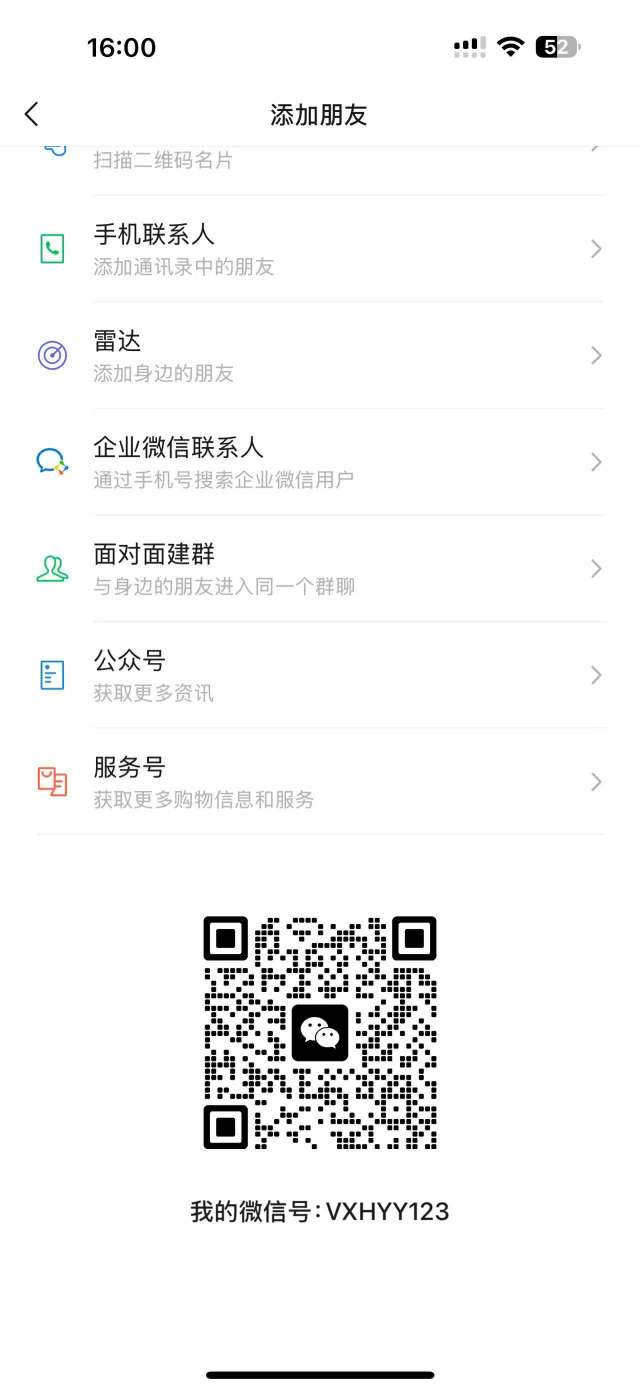Open 面对面建群 group option

click(x=320, y=569)
